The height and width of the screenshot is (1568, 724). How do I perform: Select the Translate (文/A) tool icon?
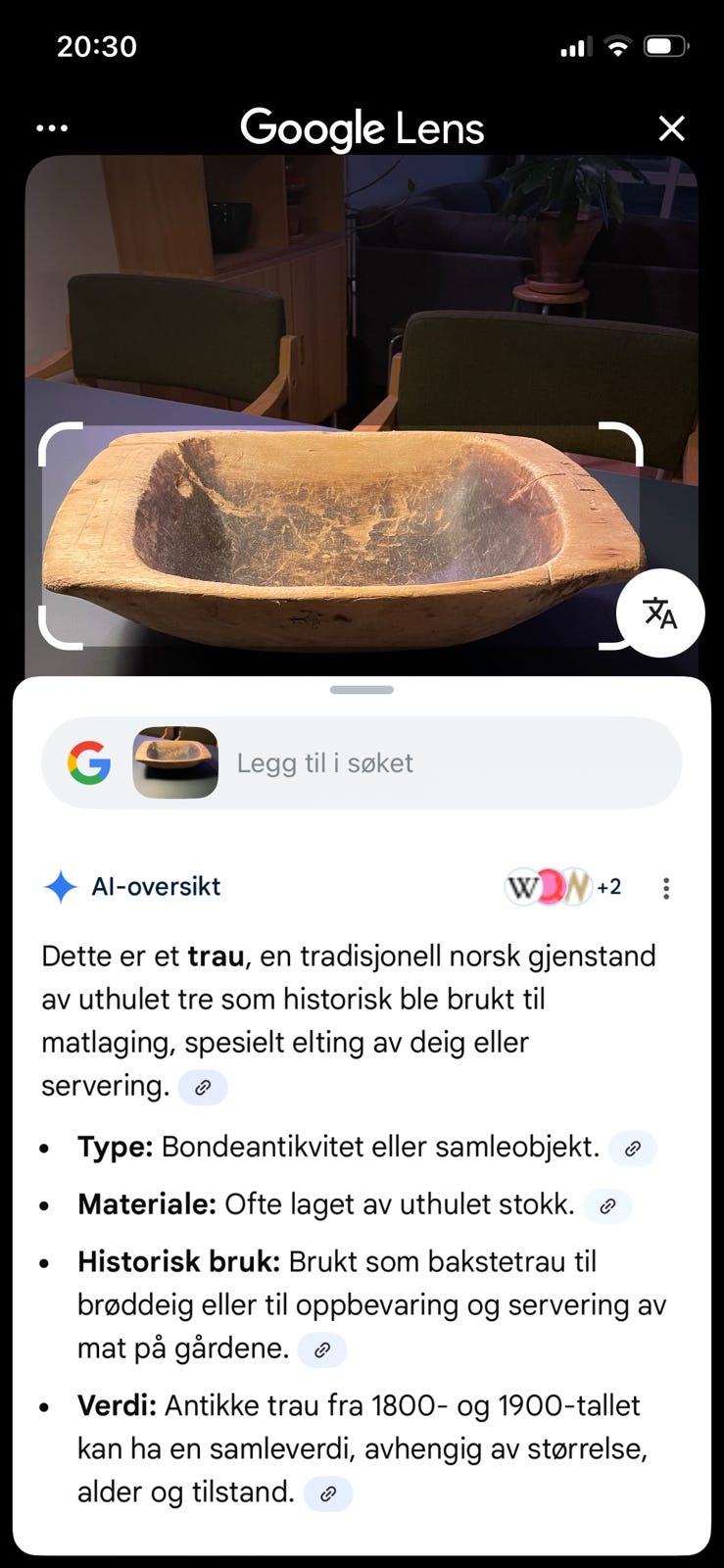click(660, 613)
